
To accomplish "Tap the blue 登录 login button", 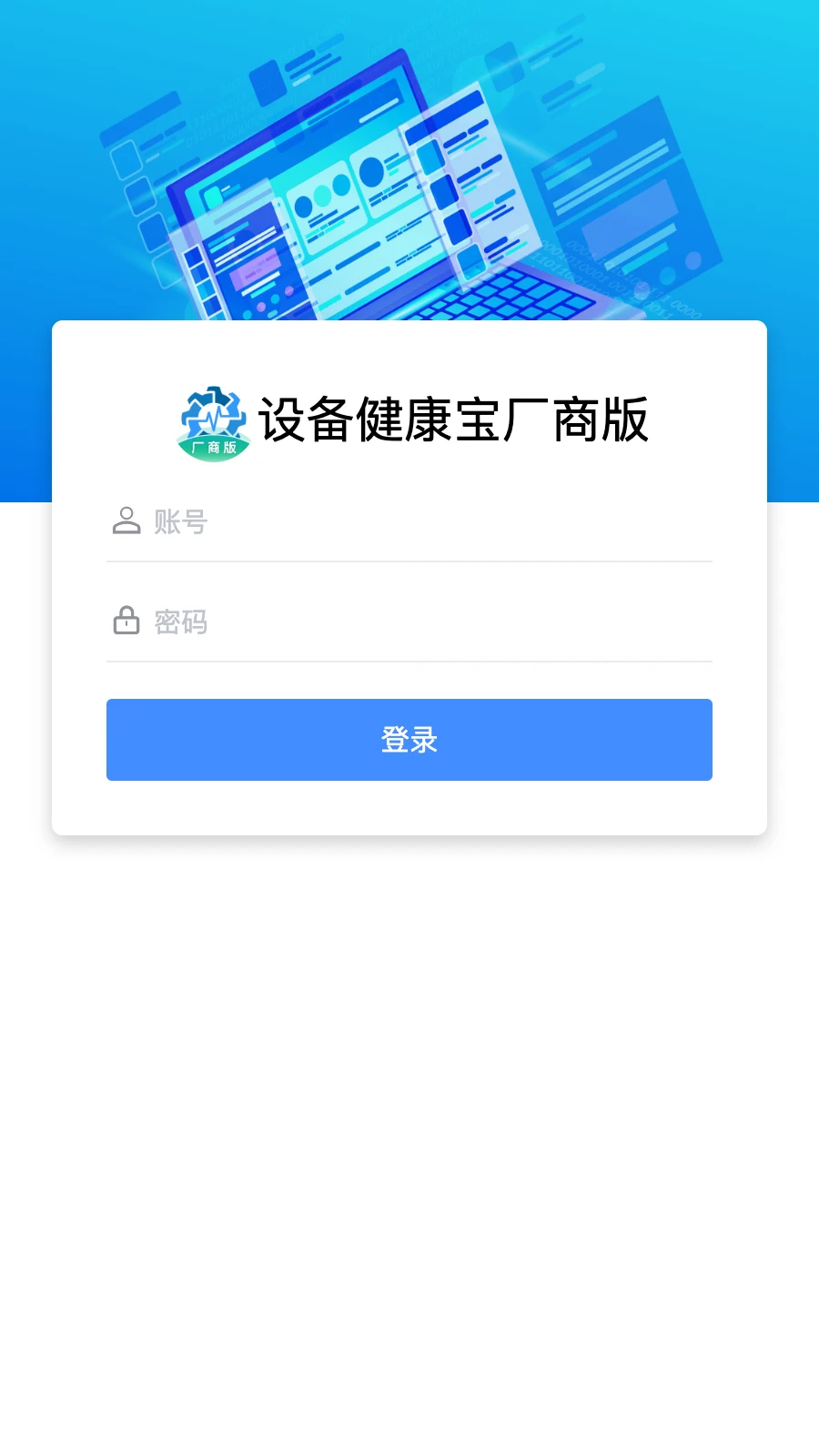I will (x=409, y=740).
